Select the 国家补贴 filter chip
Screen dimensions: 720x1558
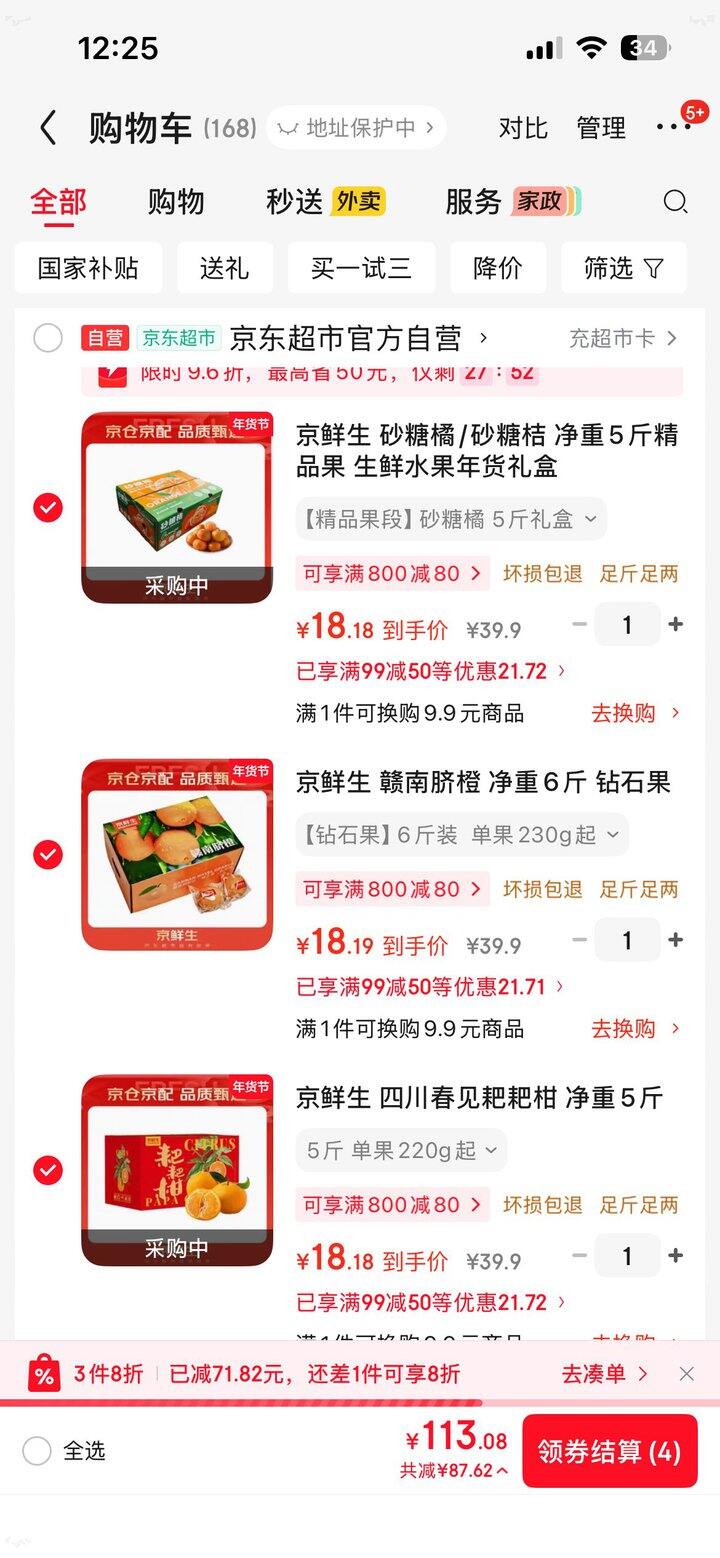tap(88, 268)
